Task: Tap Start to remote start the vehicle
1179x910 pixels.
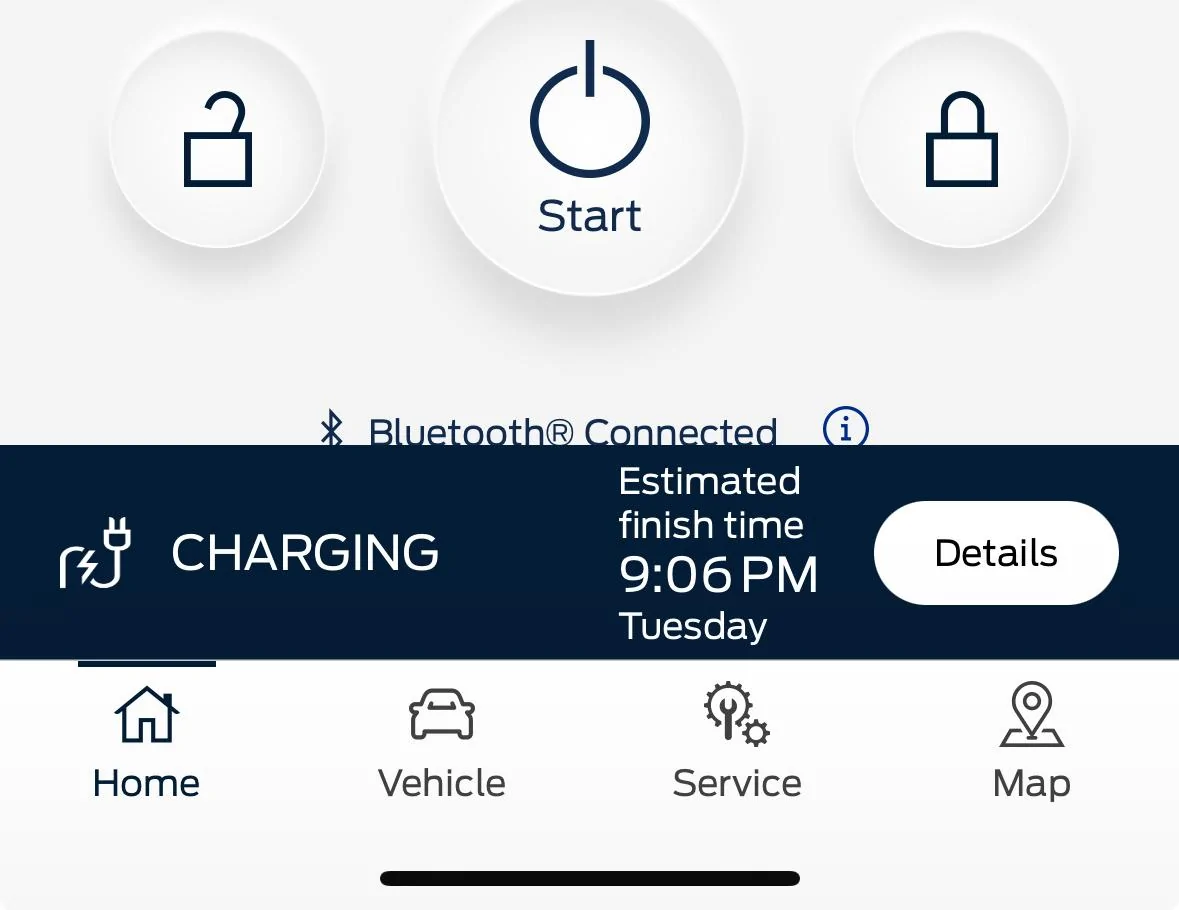Action: (589, 140)
